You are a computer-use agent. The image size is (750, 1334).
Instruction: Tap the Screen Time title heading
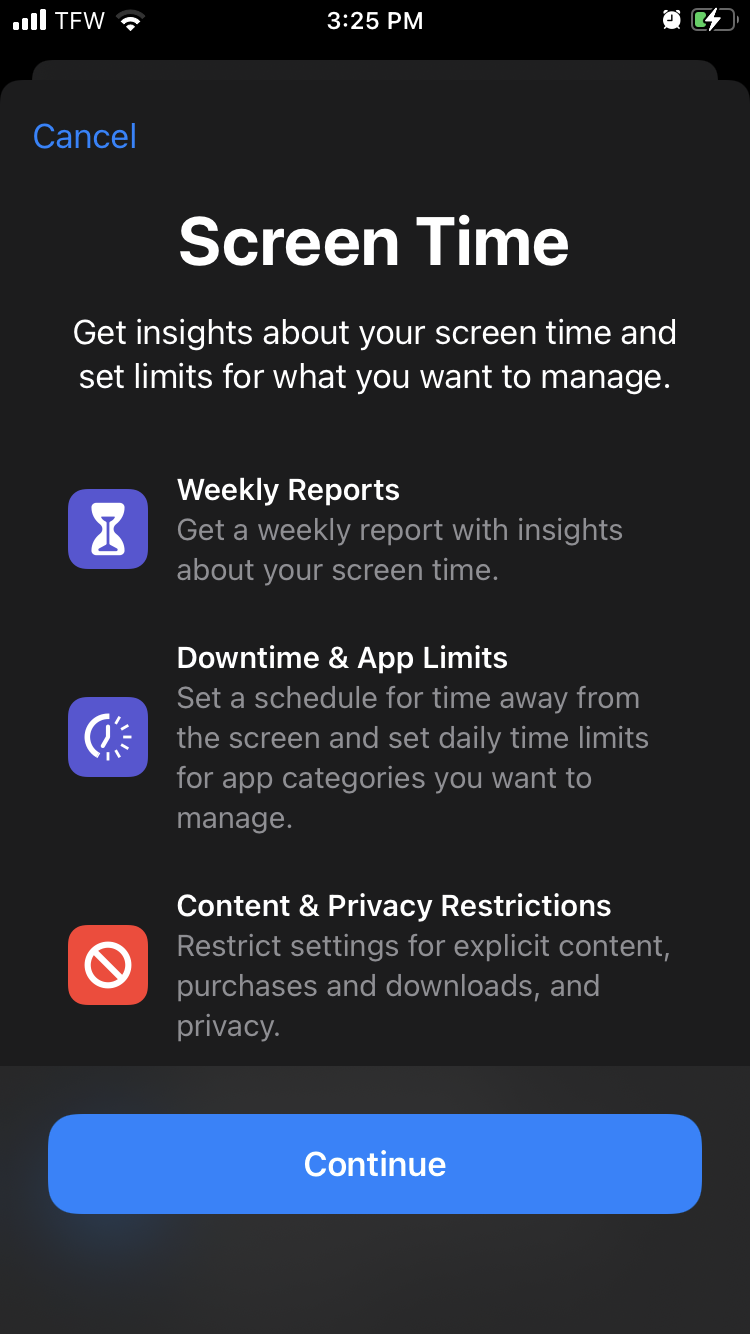tap(374, 240)
